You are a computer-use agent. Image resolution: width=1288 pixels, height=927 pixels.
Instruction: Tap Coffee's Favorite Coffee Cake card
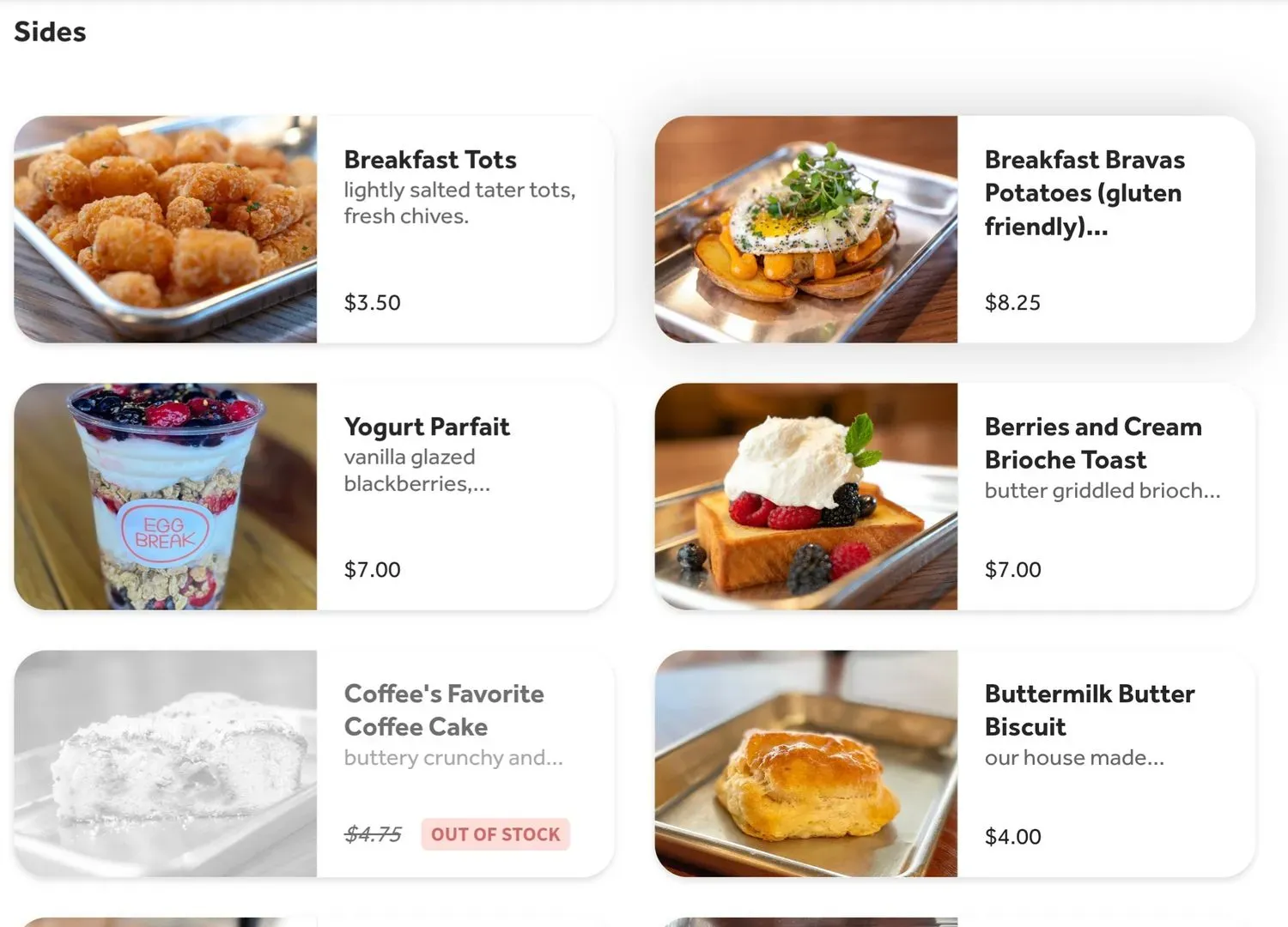[x=313, y=763]
